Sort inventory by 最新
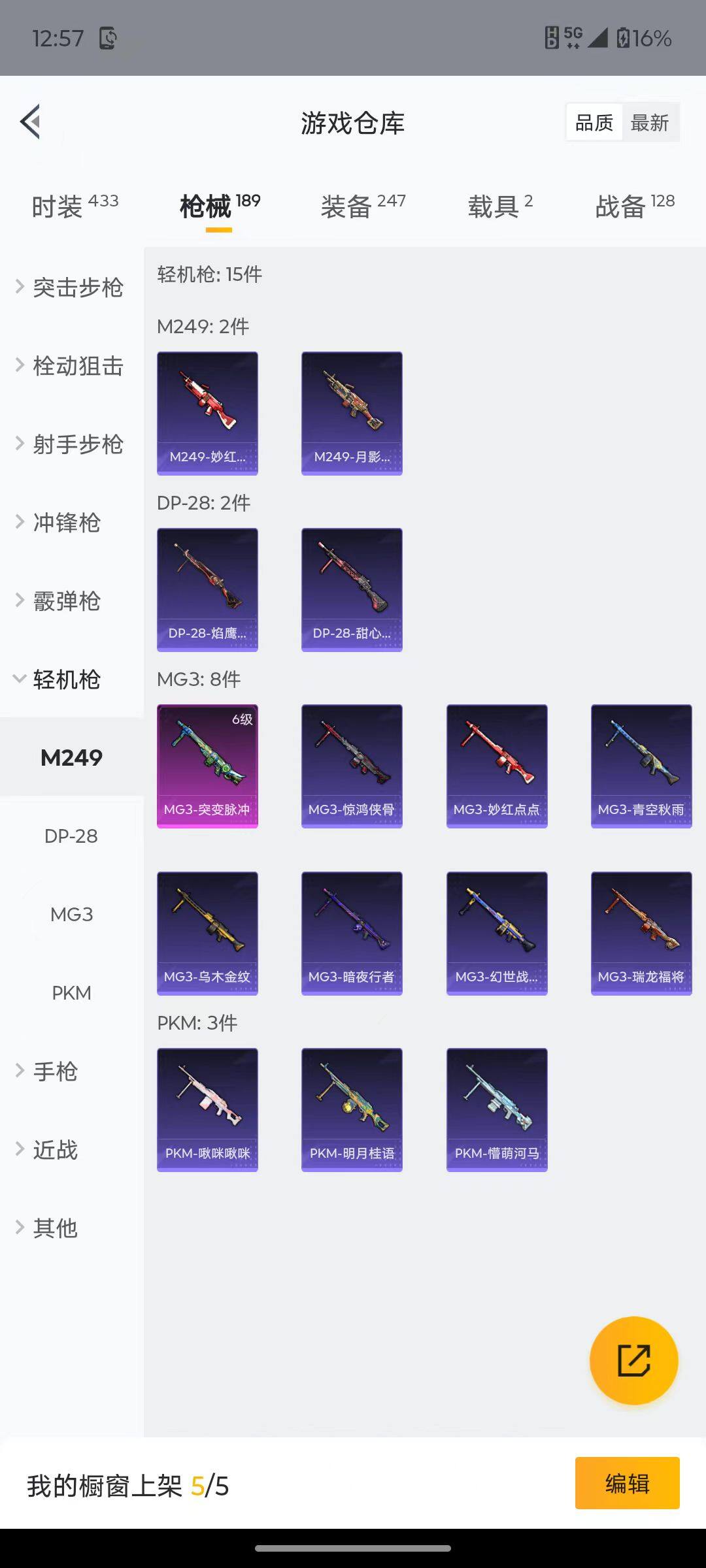The width and height of the screenshot is (706, 1568). (x=649, y=123)
